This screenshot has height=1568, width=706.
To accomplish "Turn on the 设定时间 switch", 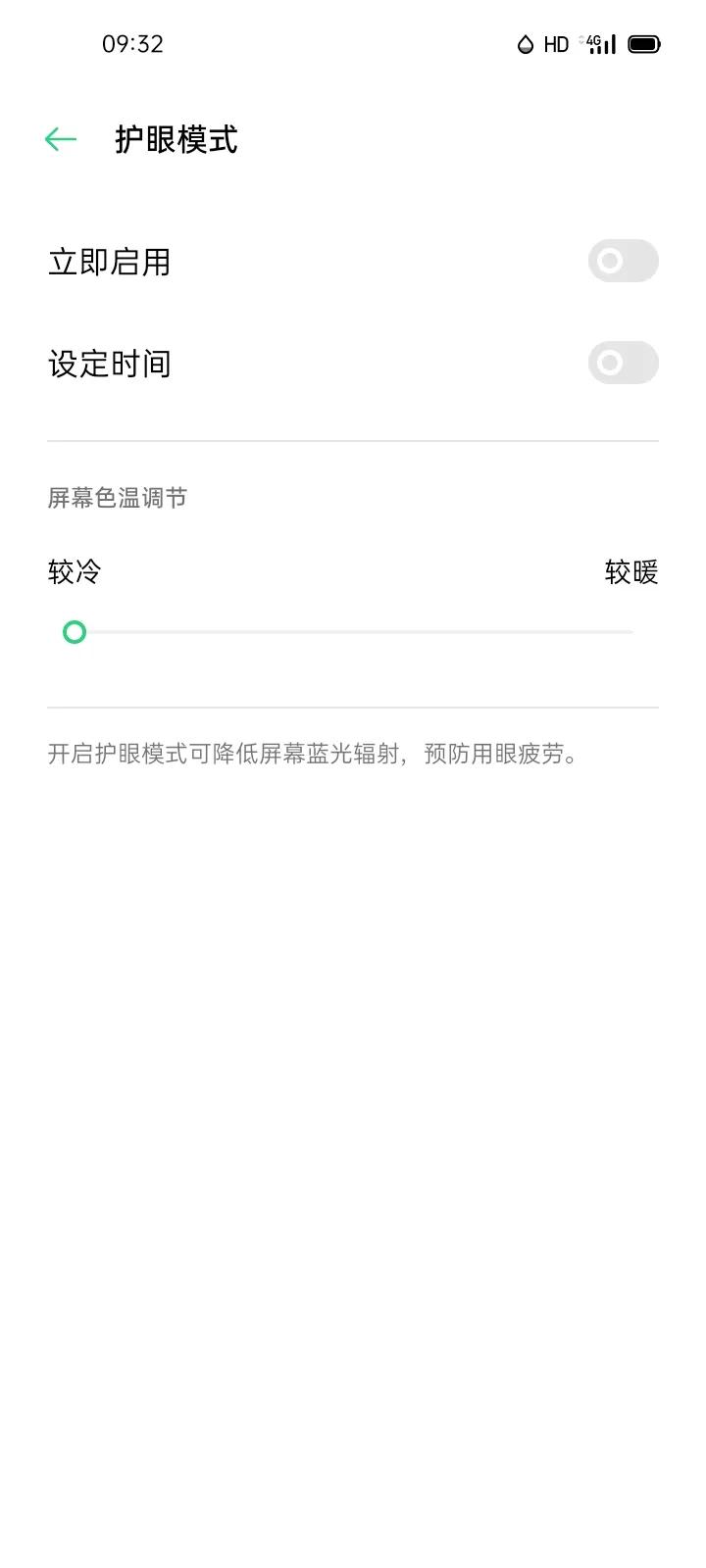I will (x=622, y=363).
